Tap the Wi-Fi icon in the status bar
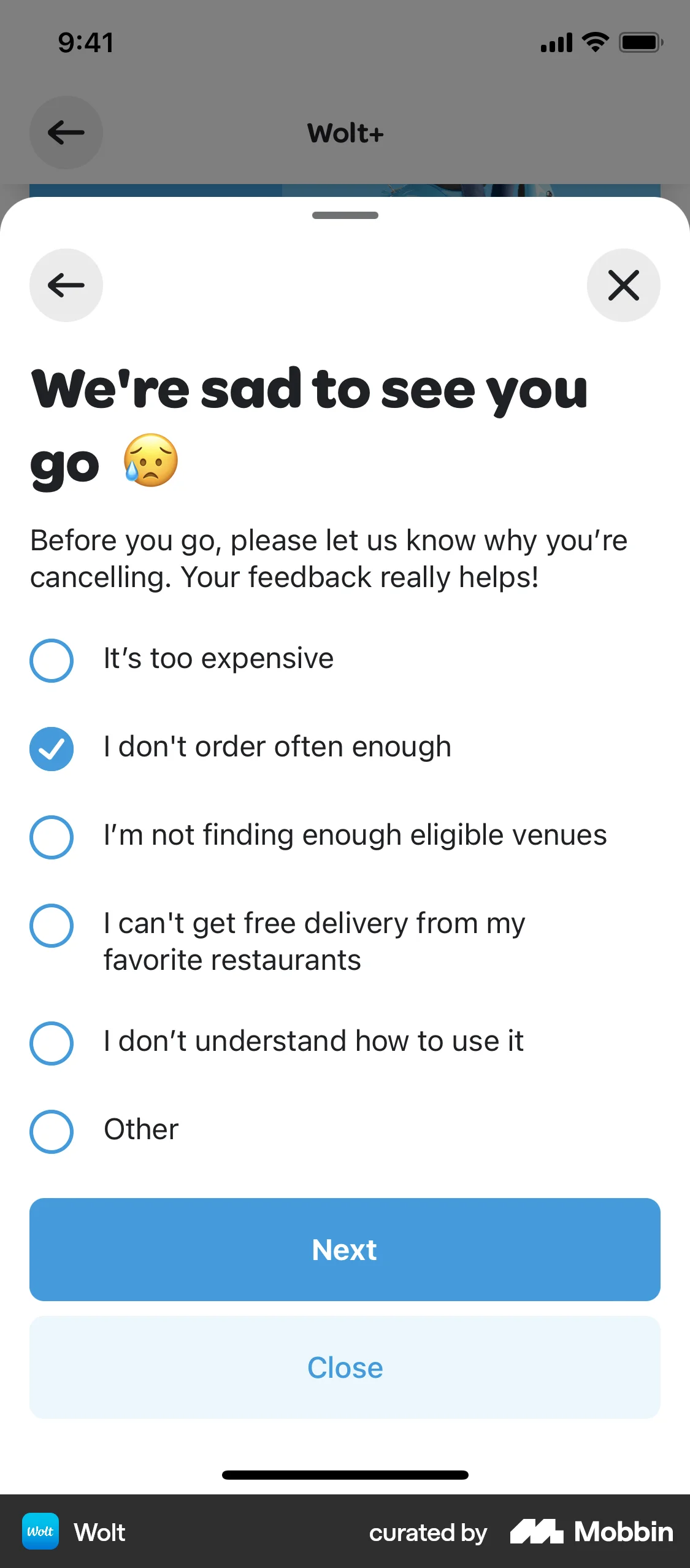Image resolution: width=690 pixels, height=1568 pixels. [x=592, y=41]
